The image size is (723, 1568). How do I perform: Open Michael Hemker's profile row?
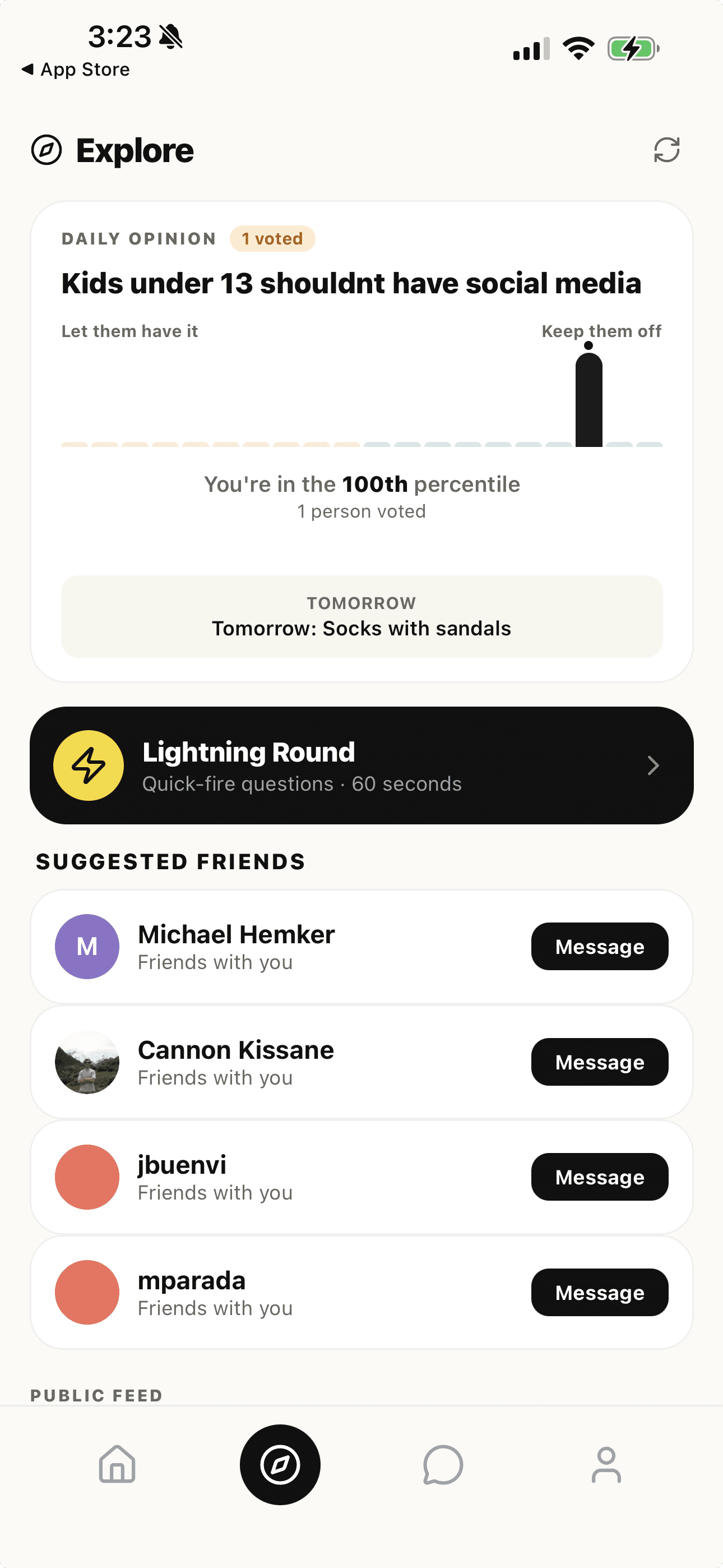click(361, 947)
